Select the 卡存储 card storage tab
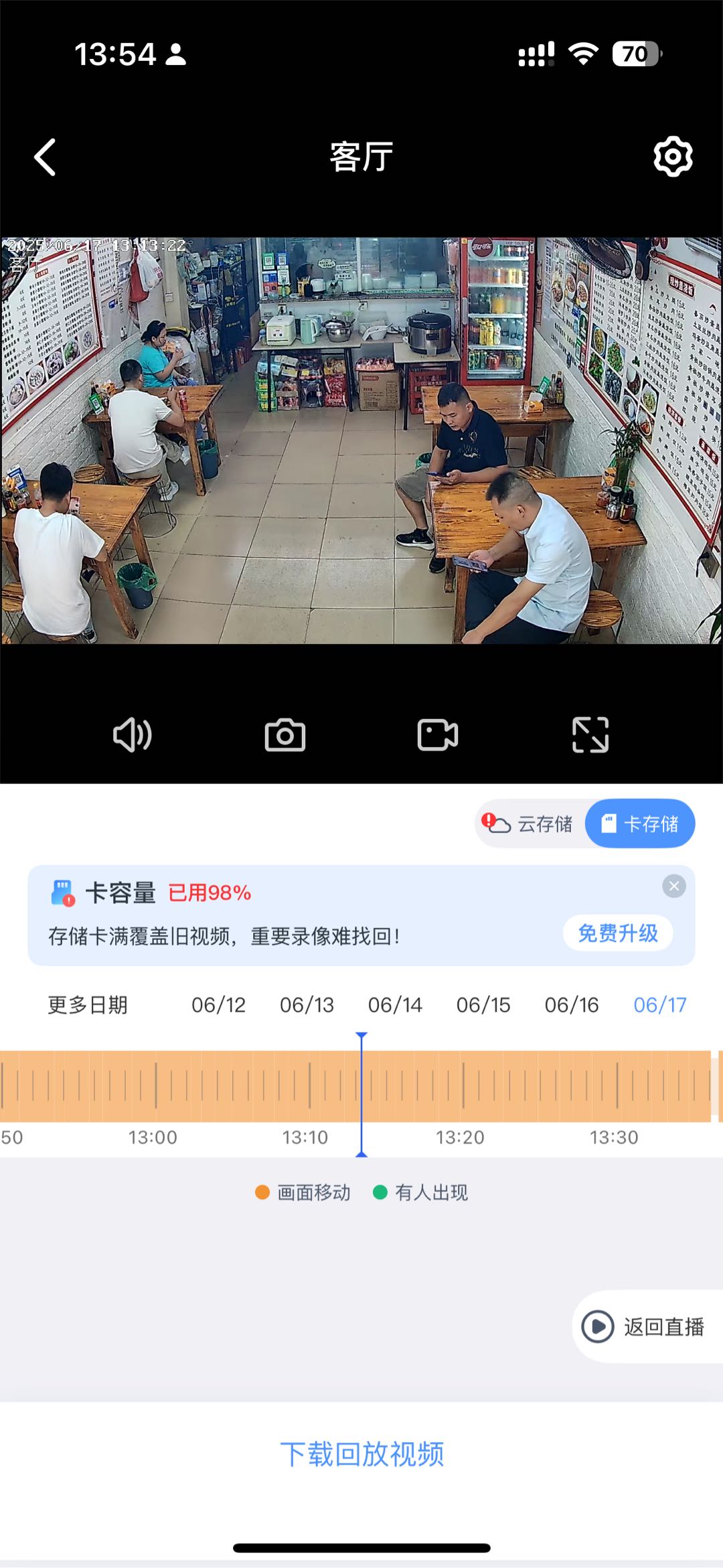 (x=640, y=824)
